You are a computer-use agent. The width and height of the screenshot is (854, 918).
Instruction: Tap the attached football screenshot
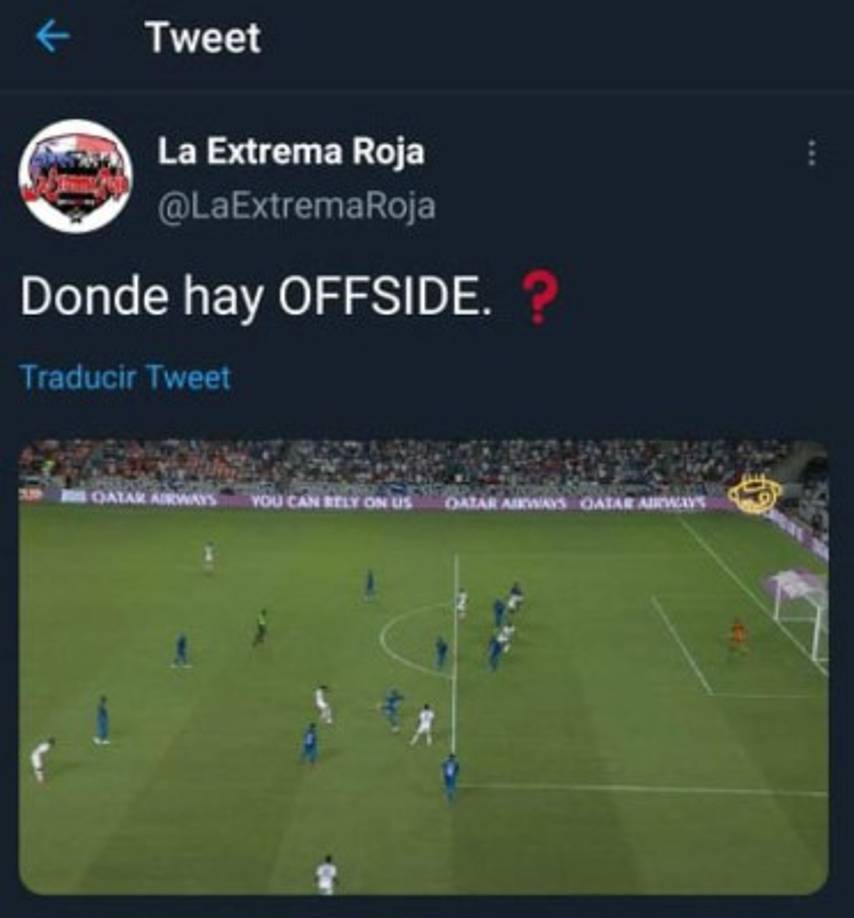point(427,670)
